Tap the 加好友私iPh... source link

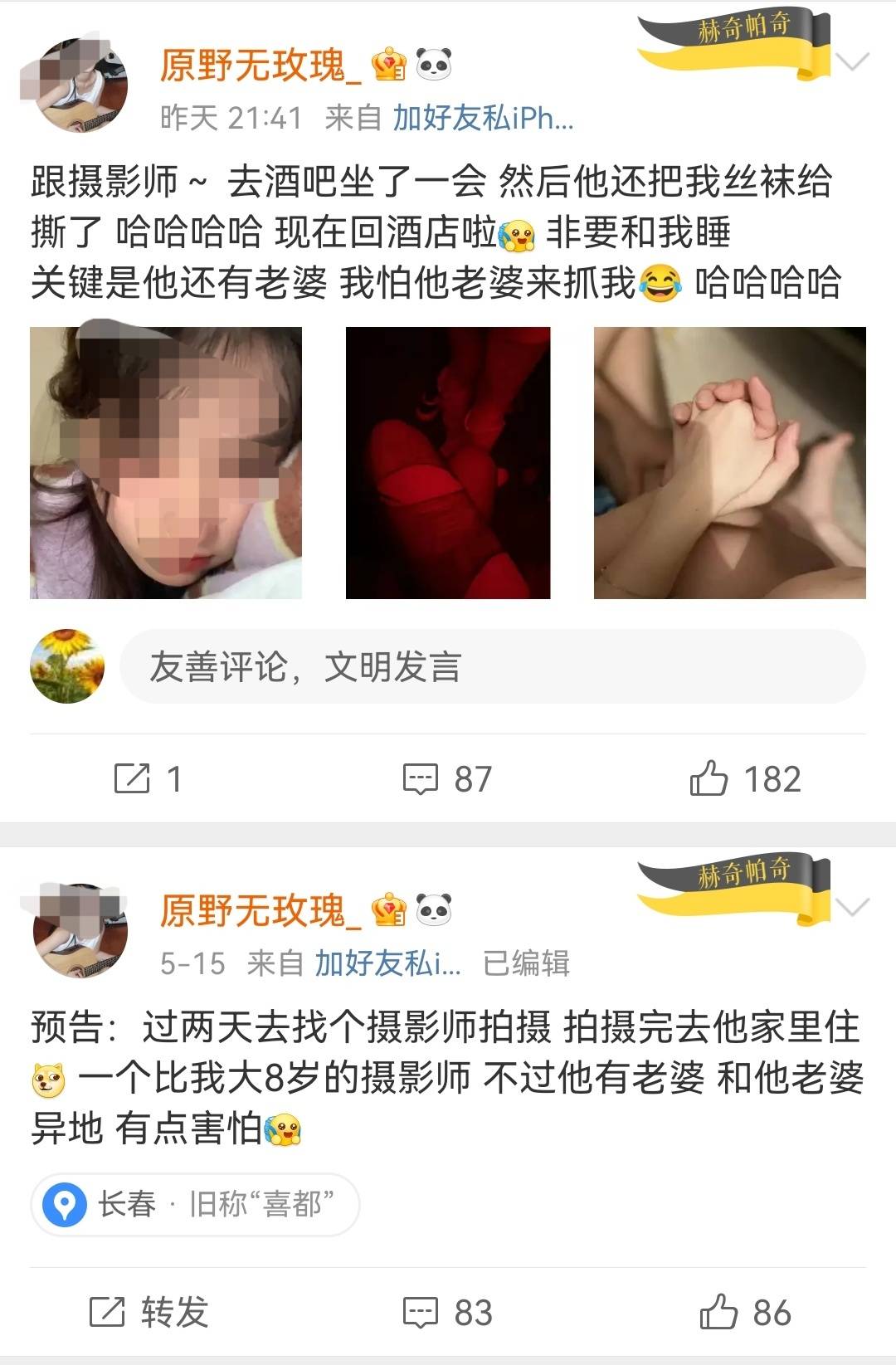pos(482,119)
